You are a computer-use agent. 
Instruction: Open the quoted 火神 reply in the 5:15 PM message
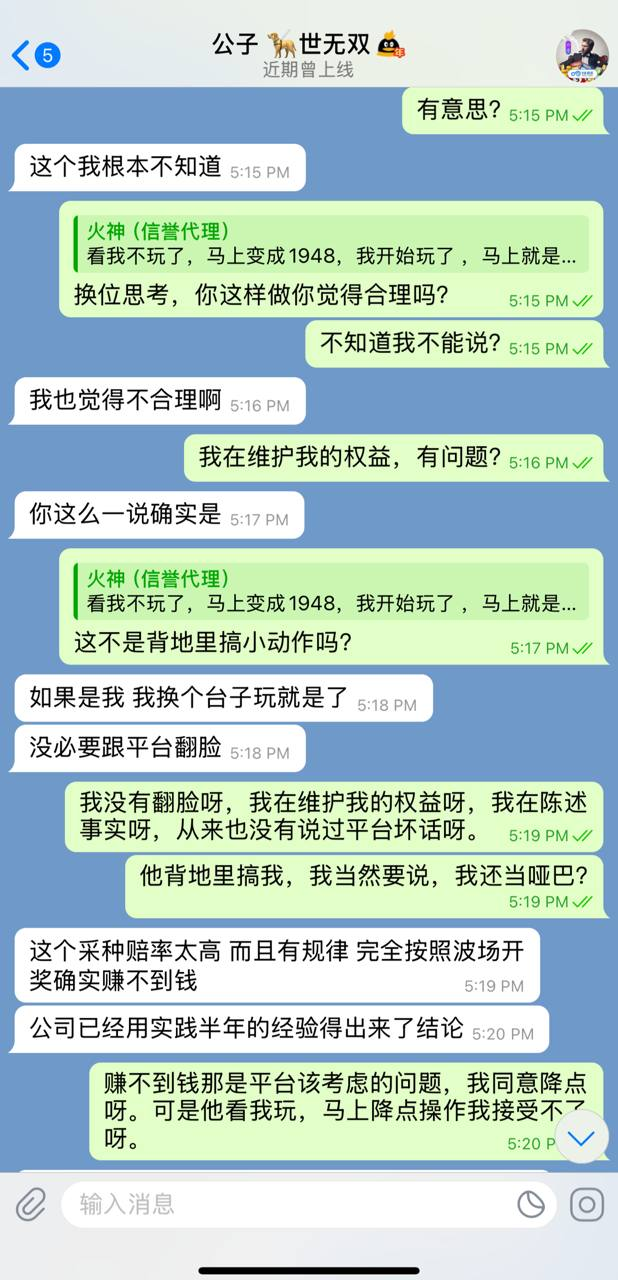click(330, 243)
